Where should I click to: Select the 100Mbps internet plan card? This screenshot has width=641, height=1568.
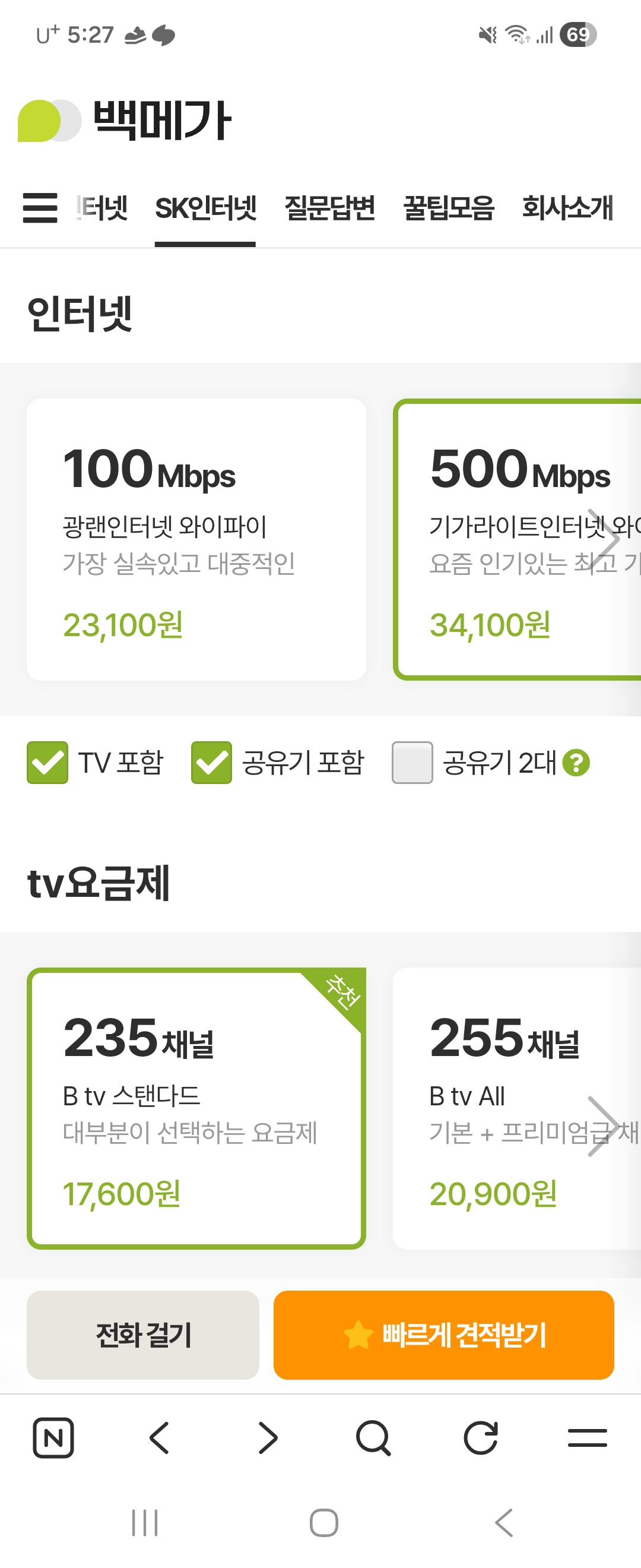[x=196, y=539]
